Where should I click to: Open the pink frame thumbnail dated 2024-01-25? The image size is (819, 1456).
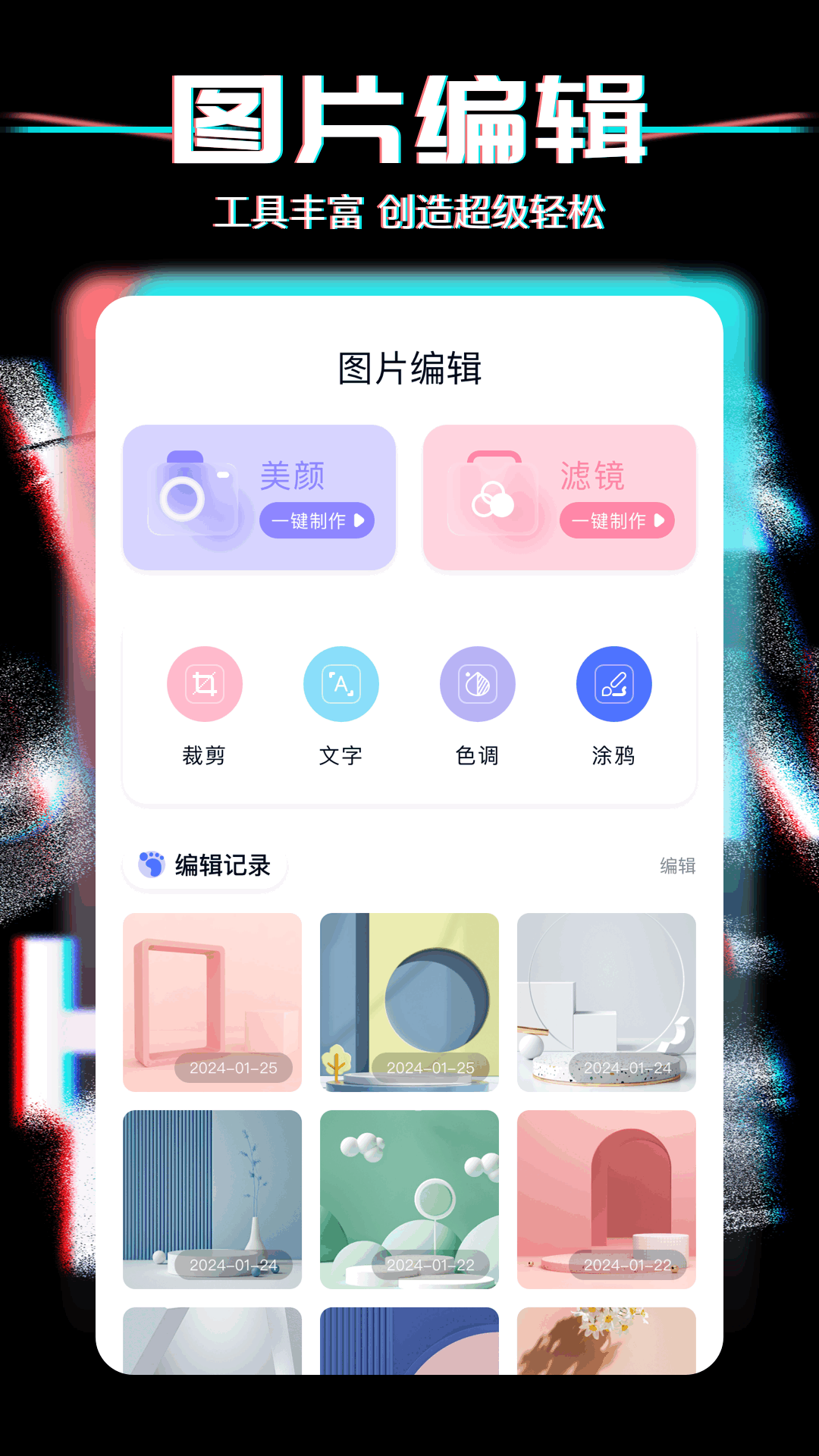(212, 1004)
